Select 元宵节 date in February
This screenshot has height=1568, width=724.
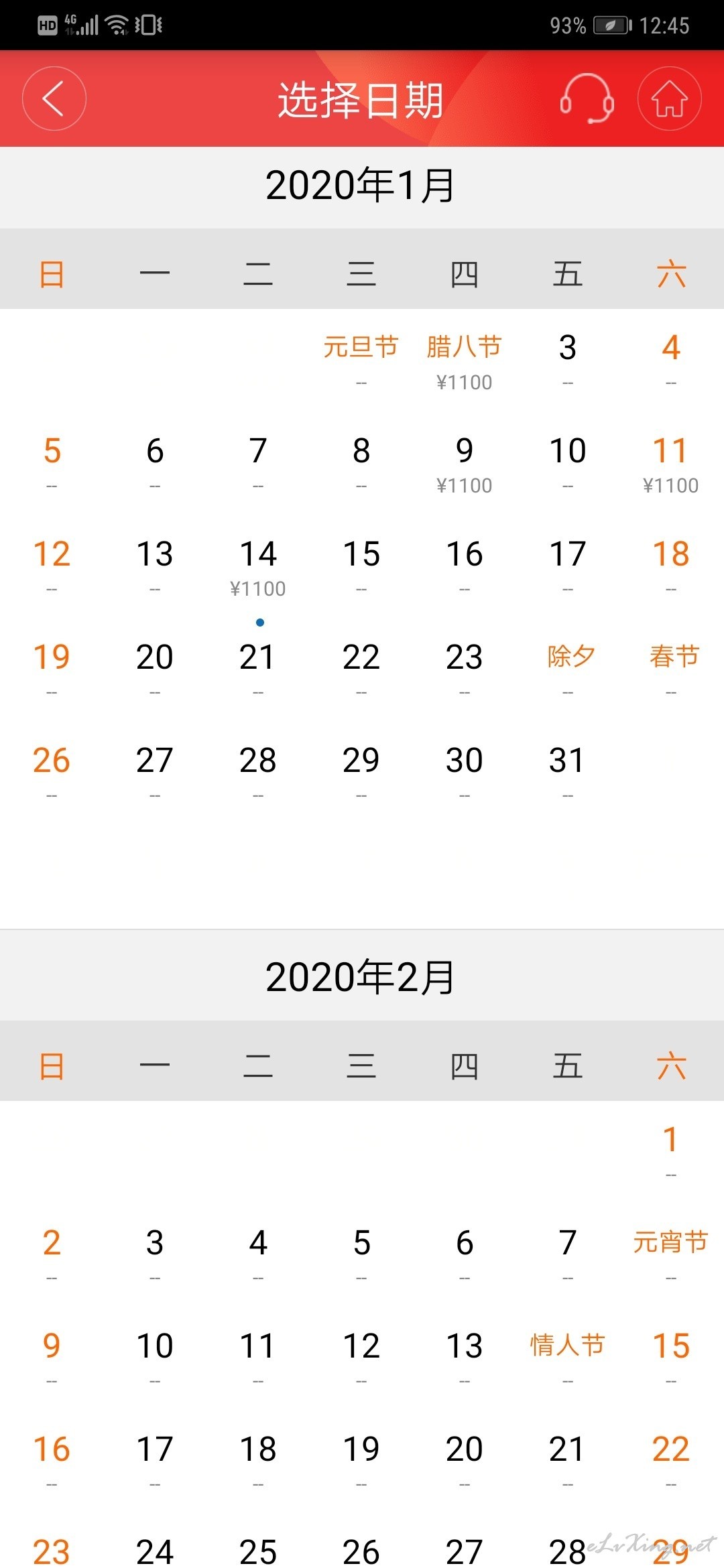(671, 1256)
